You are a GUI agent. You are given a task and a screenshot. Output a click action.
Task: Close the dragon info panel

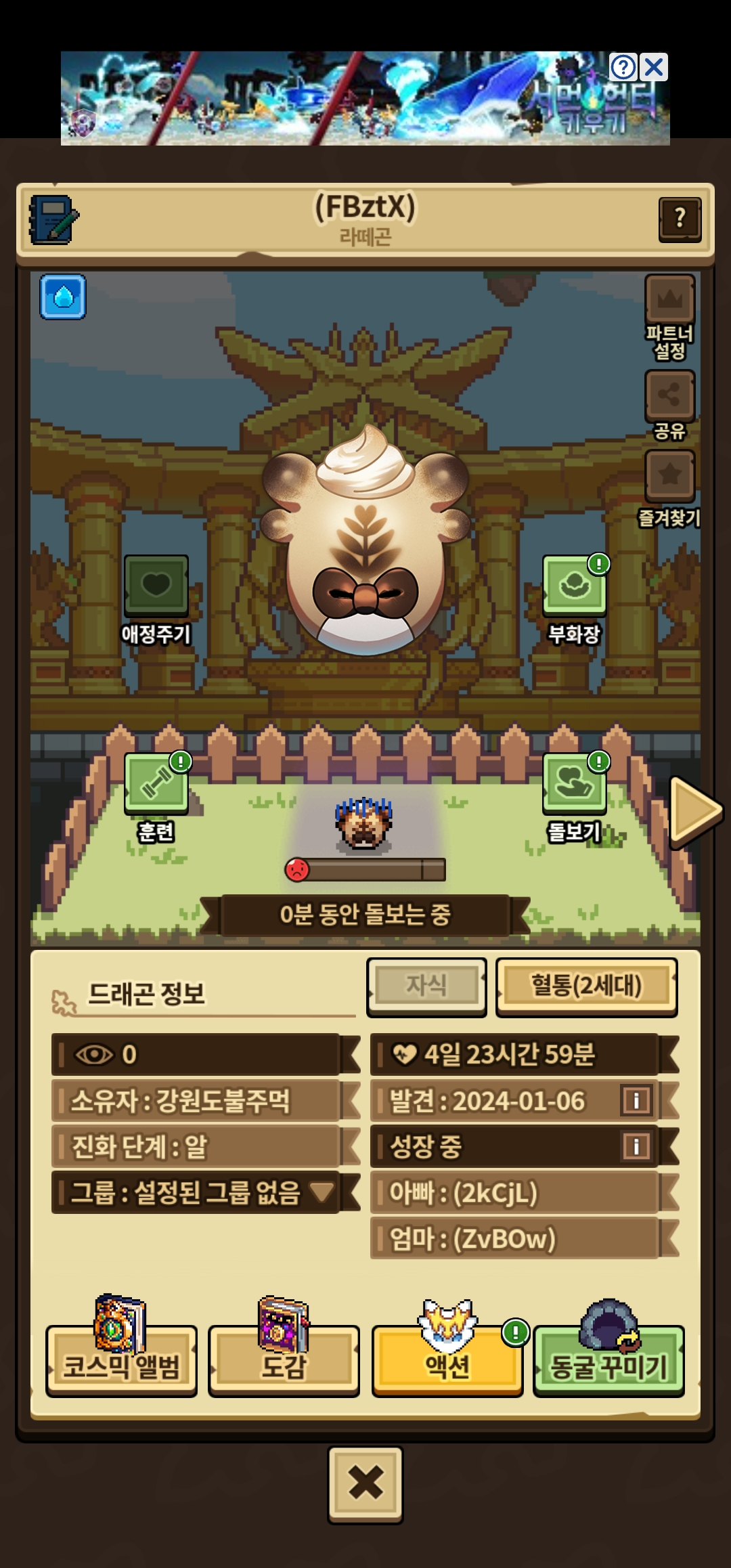(x=365, y=1485)
